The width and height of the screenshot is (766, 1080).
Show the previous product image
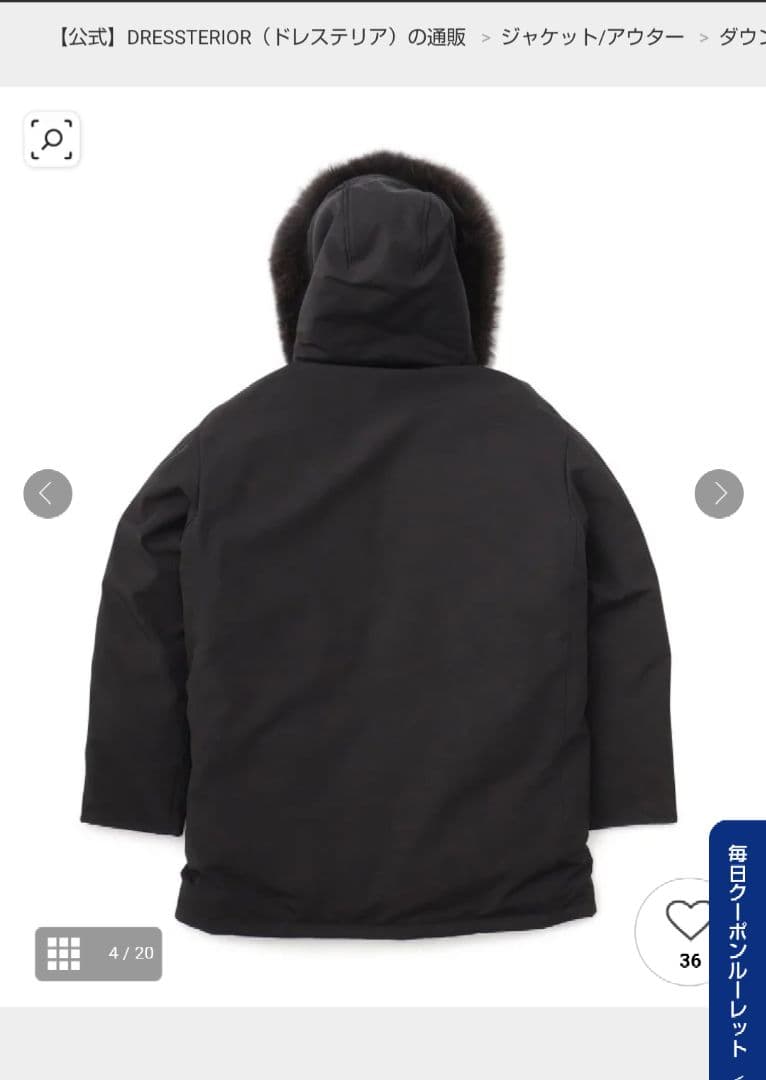pyautogui.click(x=48, y=493)
